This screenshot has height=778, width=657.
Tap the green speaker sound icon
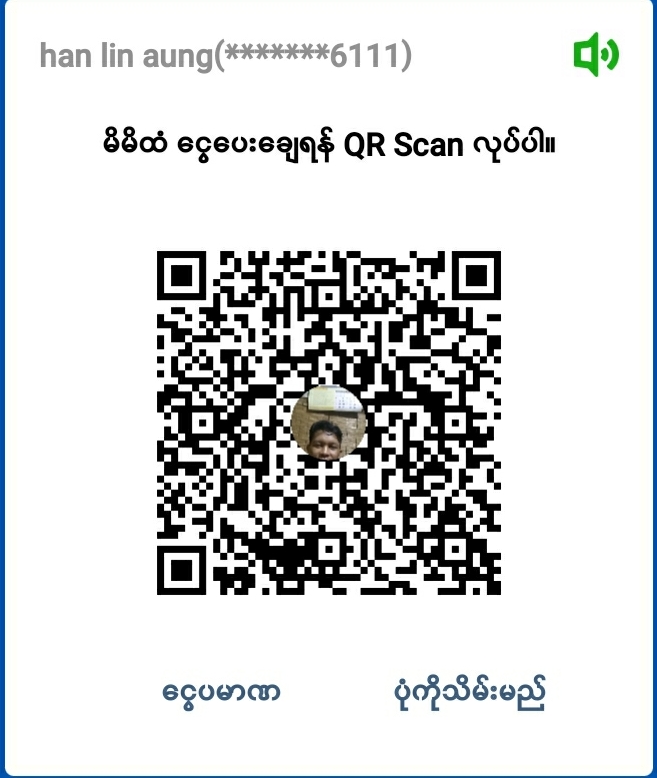596,54
